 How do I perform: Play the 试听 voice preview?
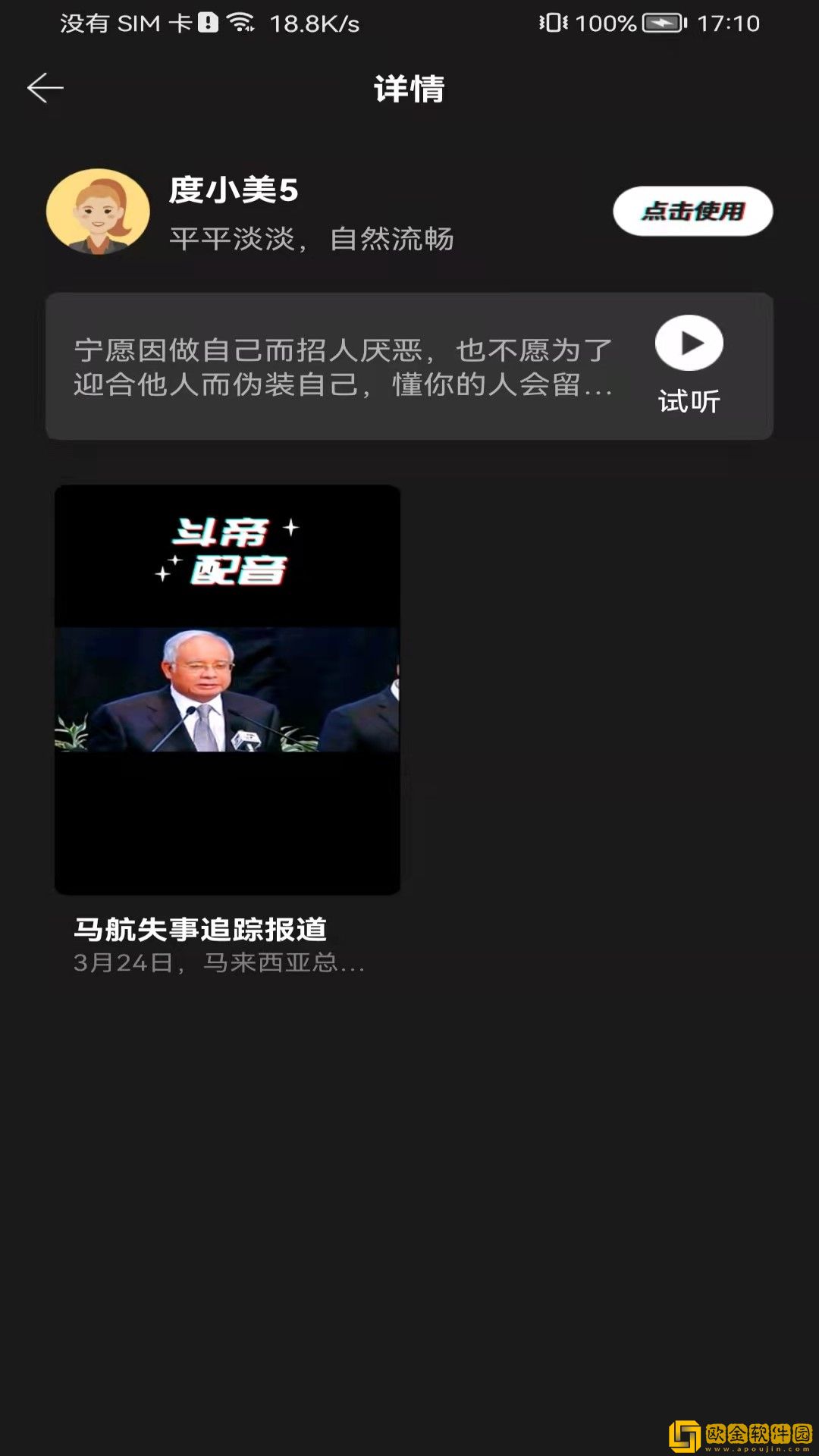pyautogui.click(x=689, y=344)
